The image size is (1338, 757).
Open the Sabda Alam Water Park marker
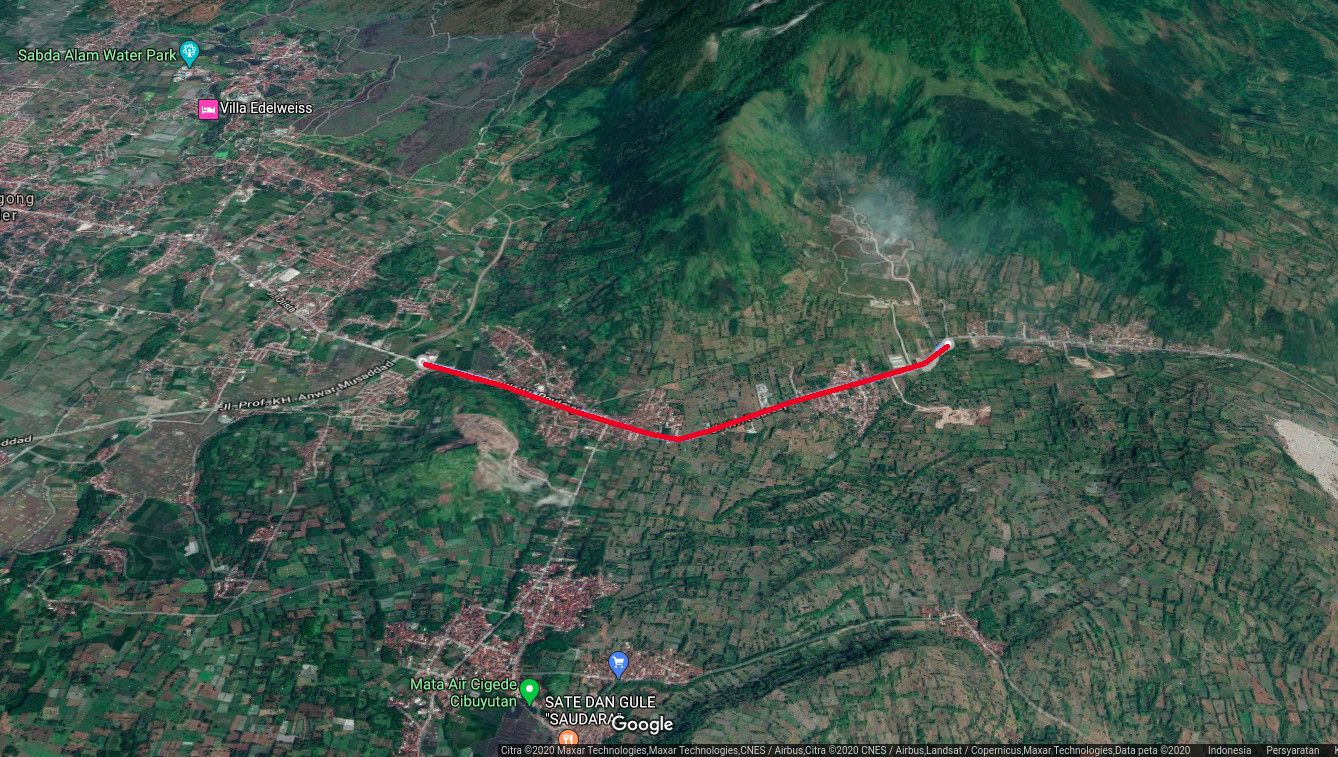(189, 51)
